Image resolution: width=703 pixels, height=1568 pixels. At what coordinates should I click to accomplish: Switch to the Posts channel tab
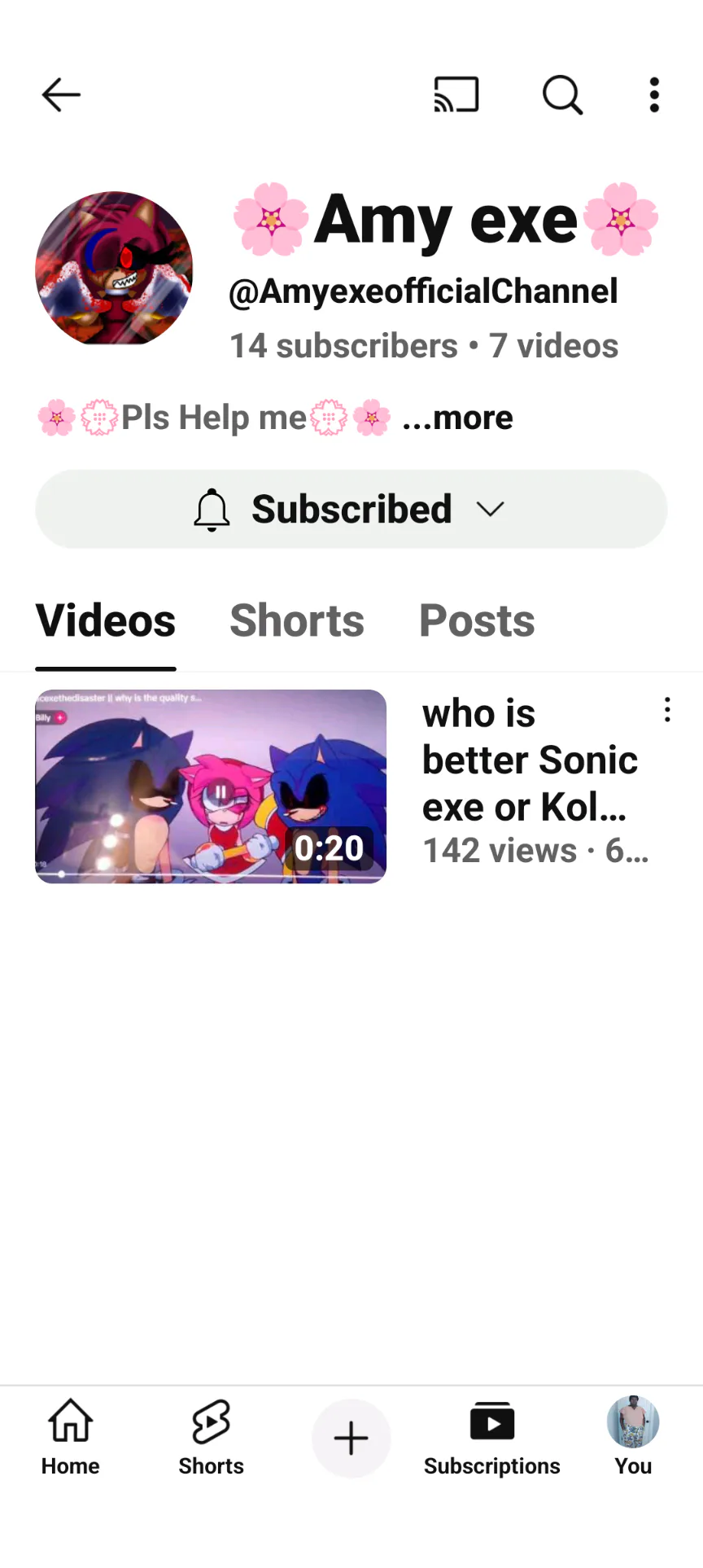[477, 621]
